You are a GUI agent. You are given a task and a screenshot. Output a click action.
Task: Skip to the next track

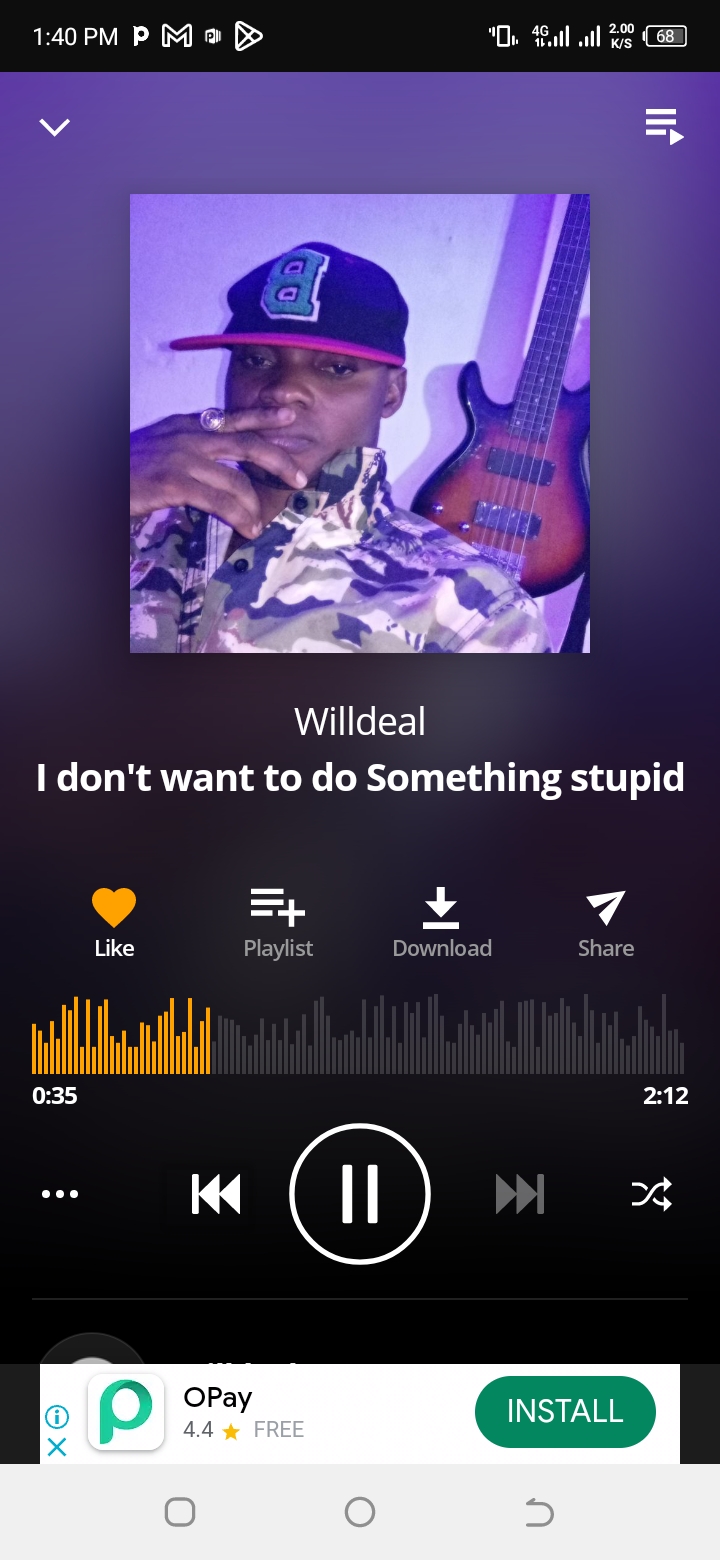[520, 1194]
